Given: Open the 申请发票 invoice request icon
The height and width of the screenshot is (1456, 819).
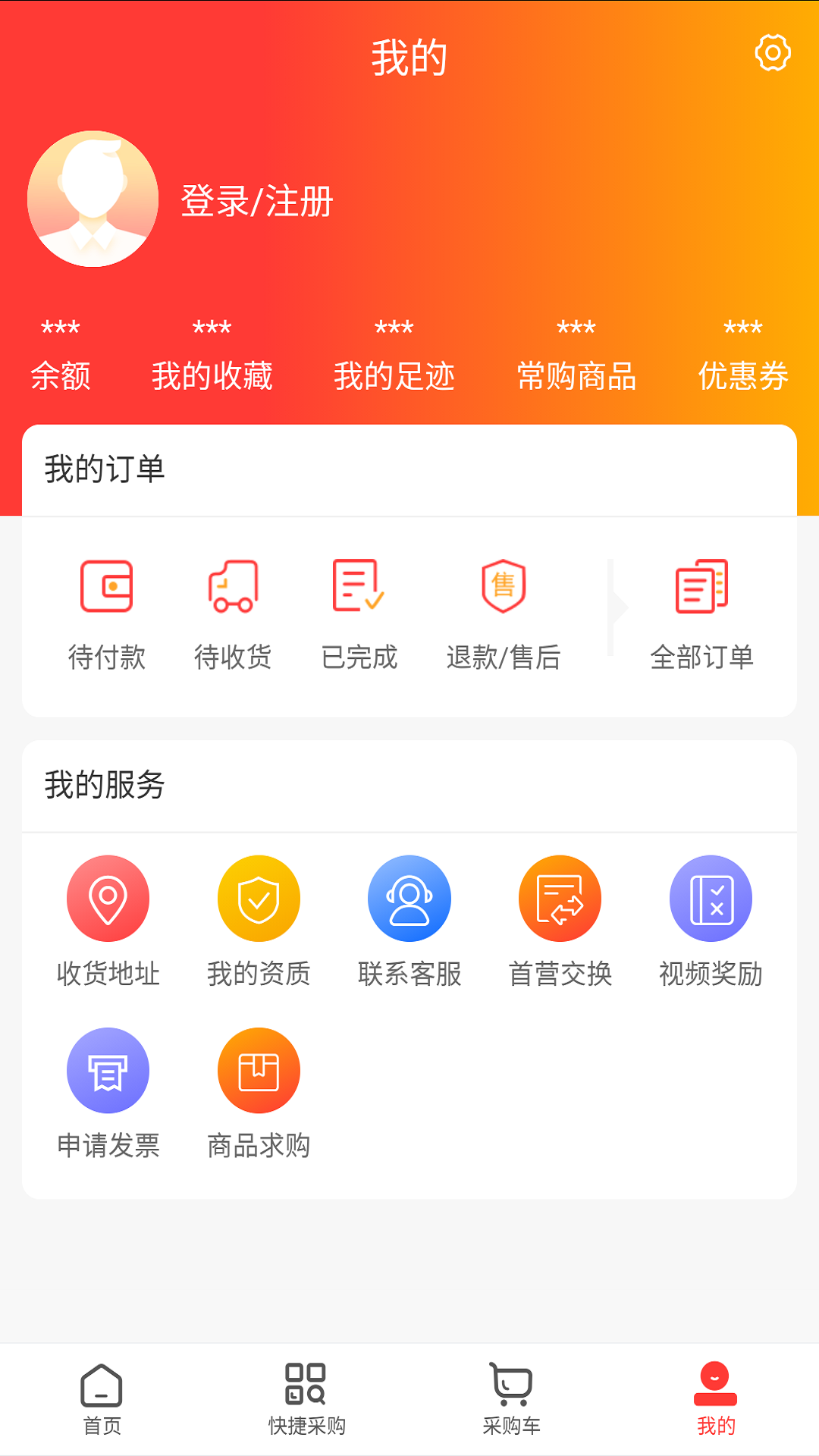Looking at the screenshot, I should pyautogui.click(x=108, y=1069).
